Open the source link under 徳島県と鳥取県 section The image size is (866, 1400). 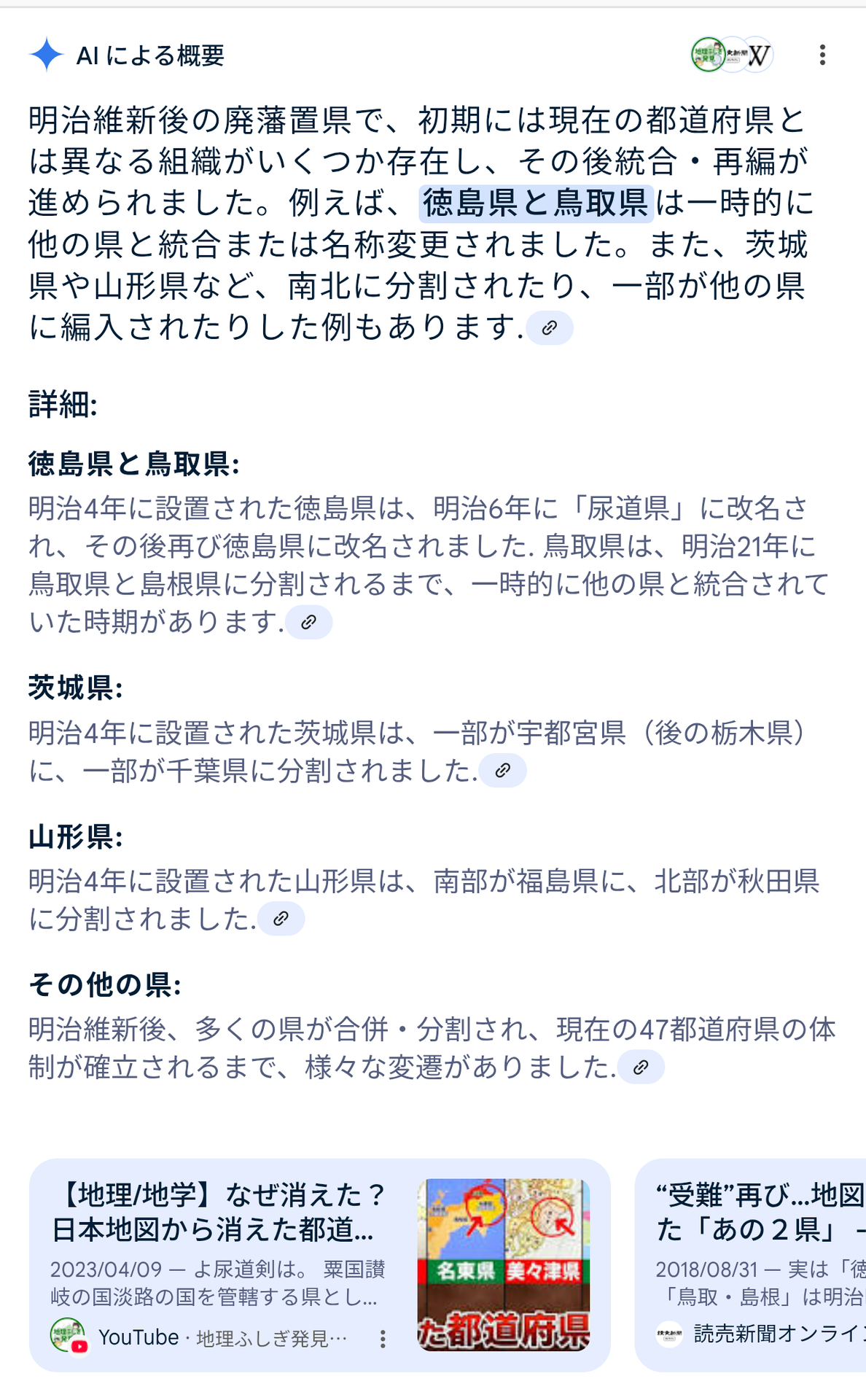point(308,622)
